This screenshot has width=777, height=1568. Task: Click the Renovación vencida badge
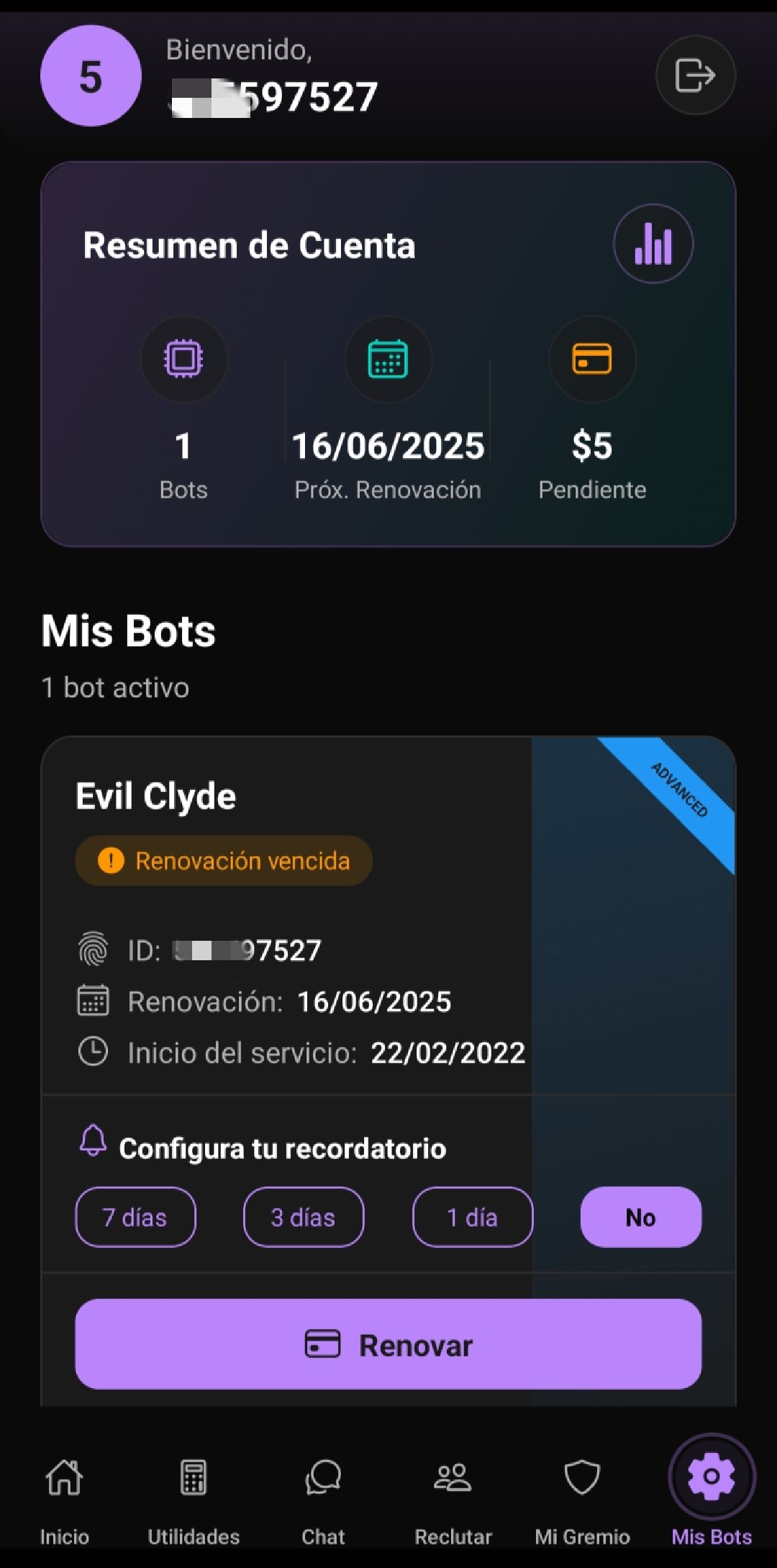(x=224, y=860)
